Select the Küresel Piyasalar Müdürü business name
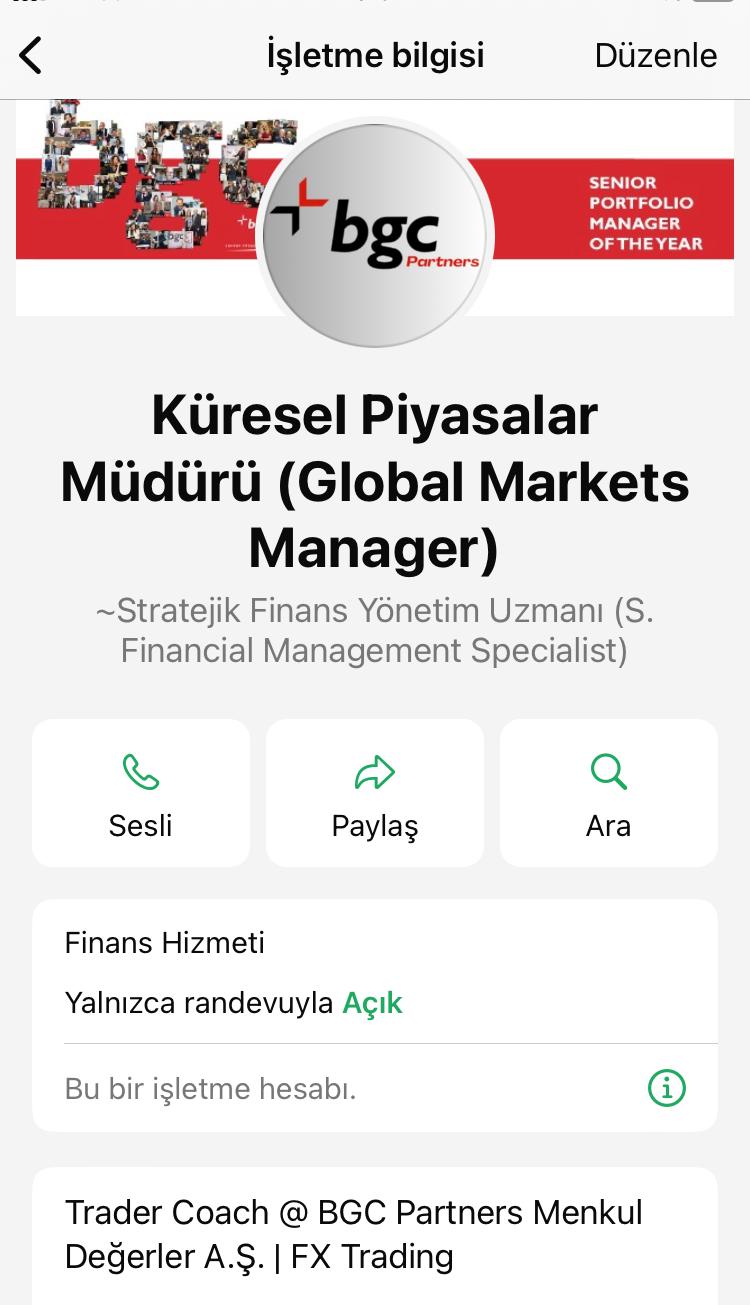This screenshot has height=1305, width=750. click(x=374, y=481)
